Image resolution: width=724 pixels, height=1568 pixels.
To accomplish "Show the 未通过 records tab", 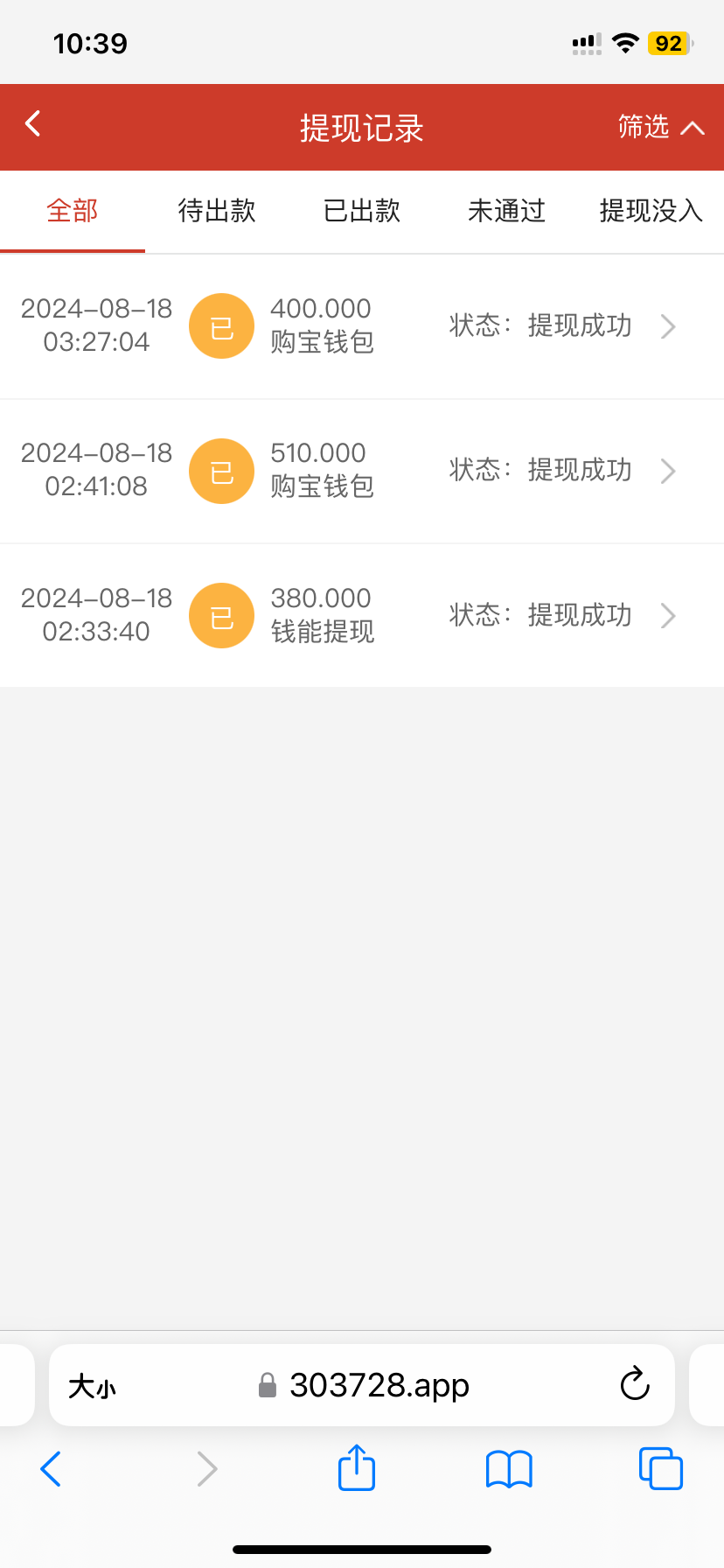I will pos(506,211).
